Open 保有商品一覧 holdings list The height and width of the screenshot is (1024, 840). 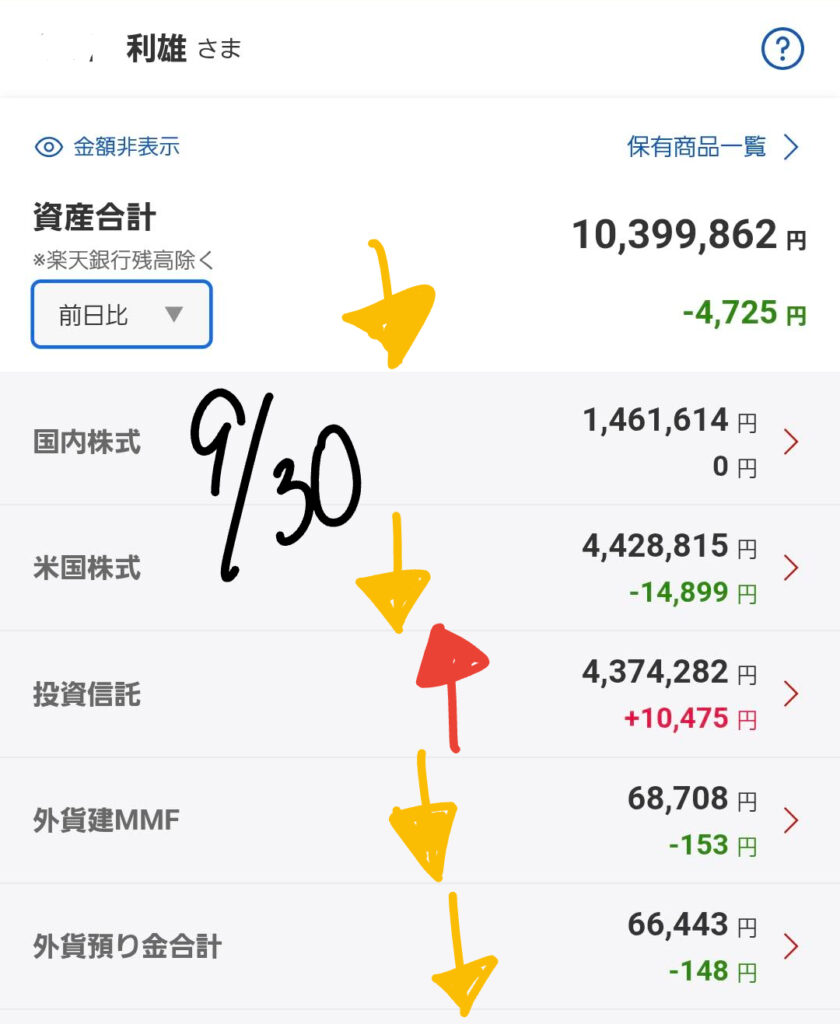pyautogui.click(x=713, y=147)
